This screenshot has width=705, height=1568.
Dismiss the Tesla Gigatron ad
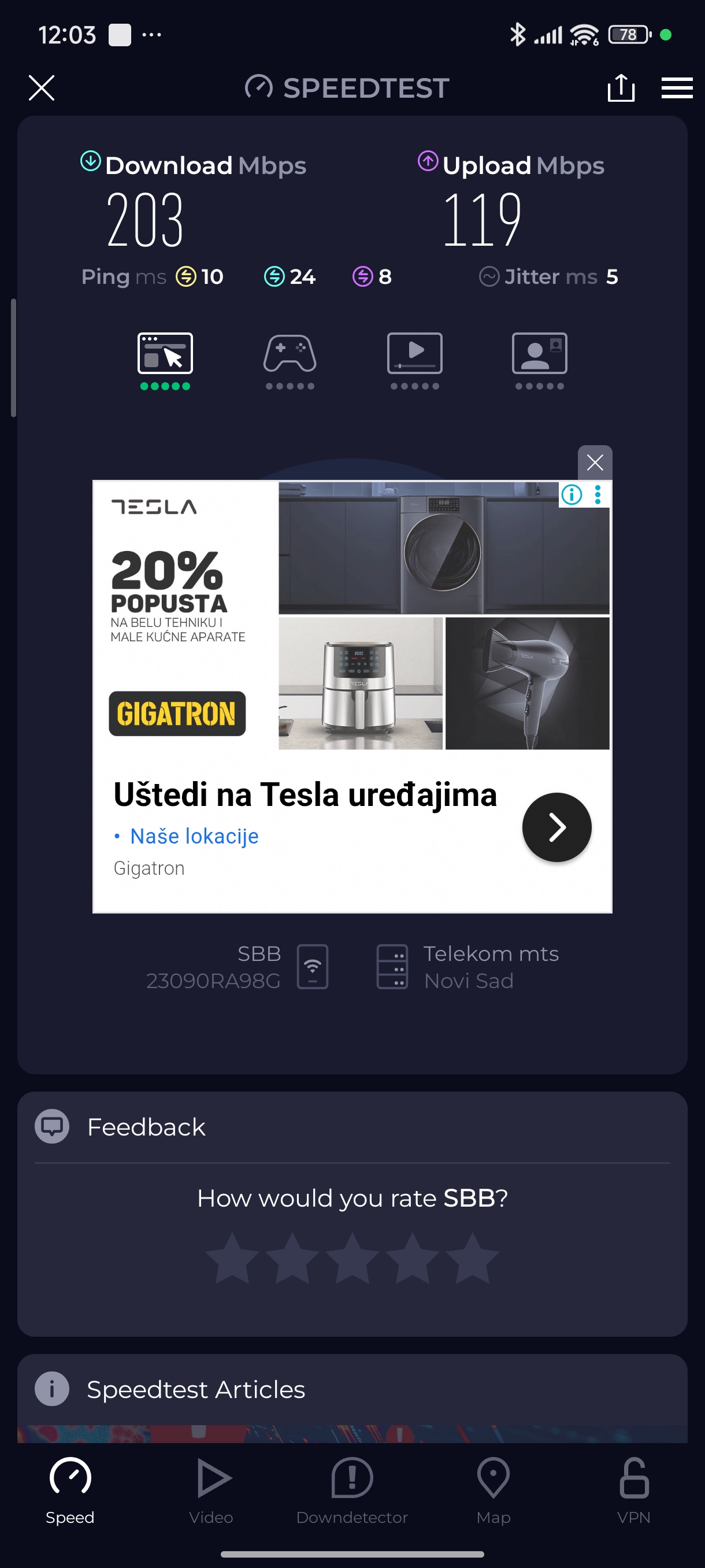[x=594, y=463]
